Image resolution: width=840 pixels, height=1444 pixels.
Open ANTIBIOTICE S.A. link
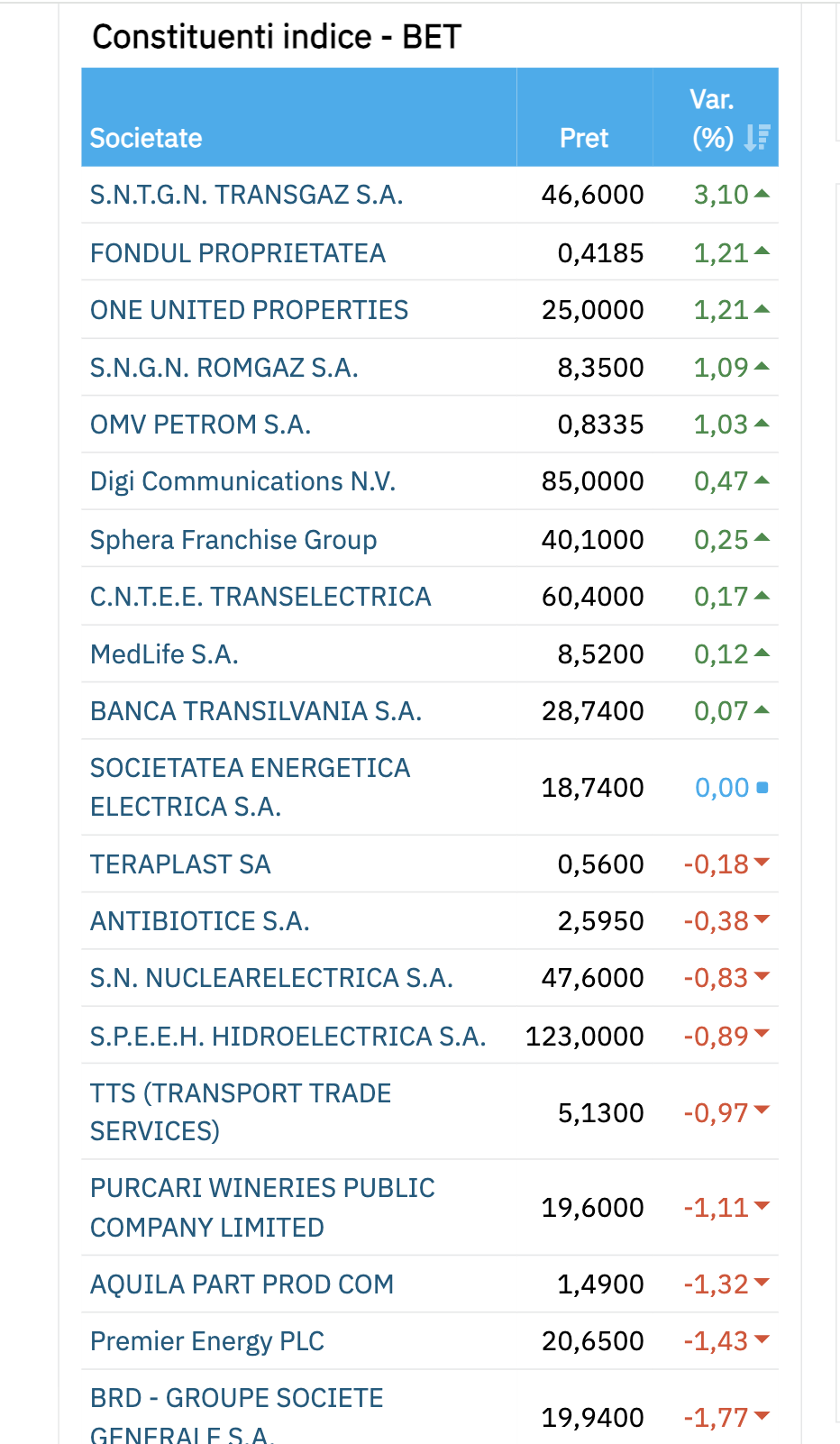coord(200,921)
